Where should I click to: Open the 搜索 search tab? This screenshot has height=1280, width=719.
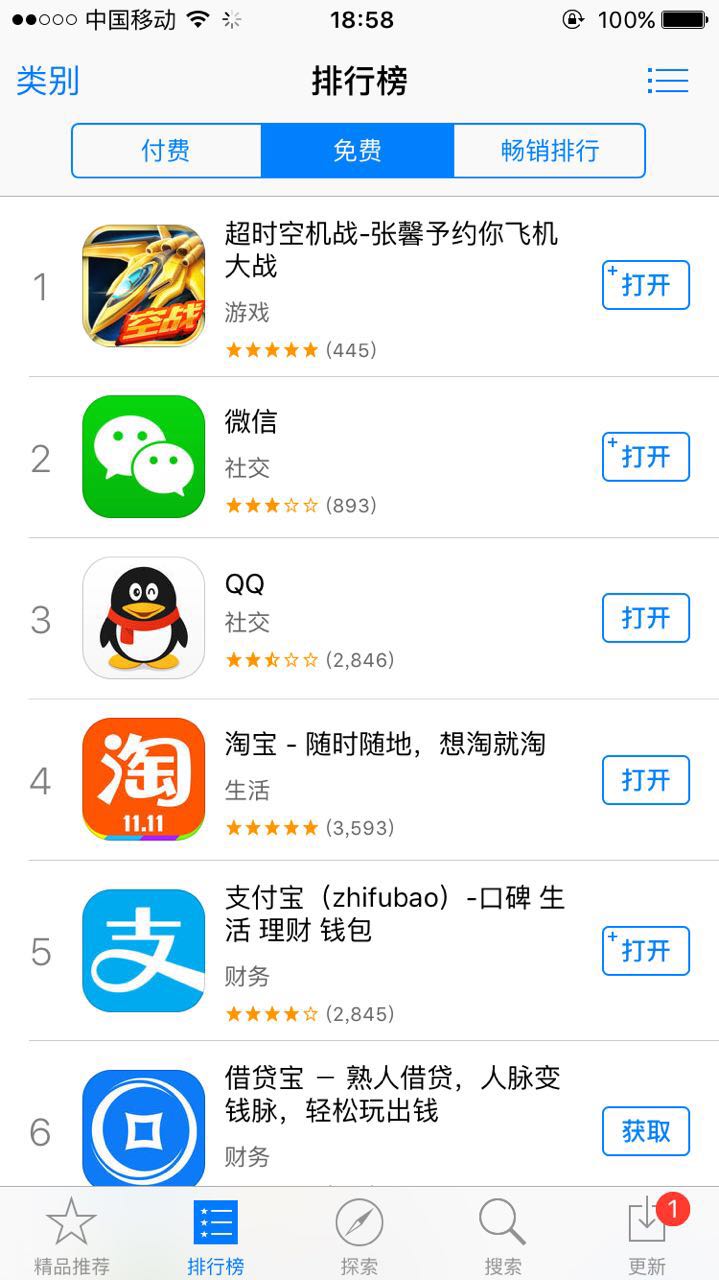[x=502, y=1236]
